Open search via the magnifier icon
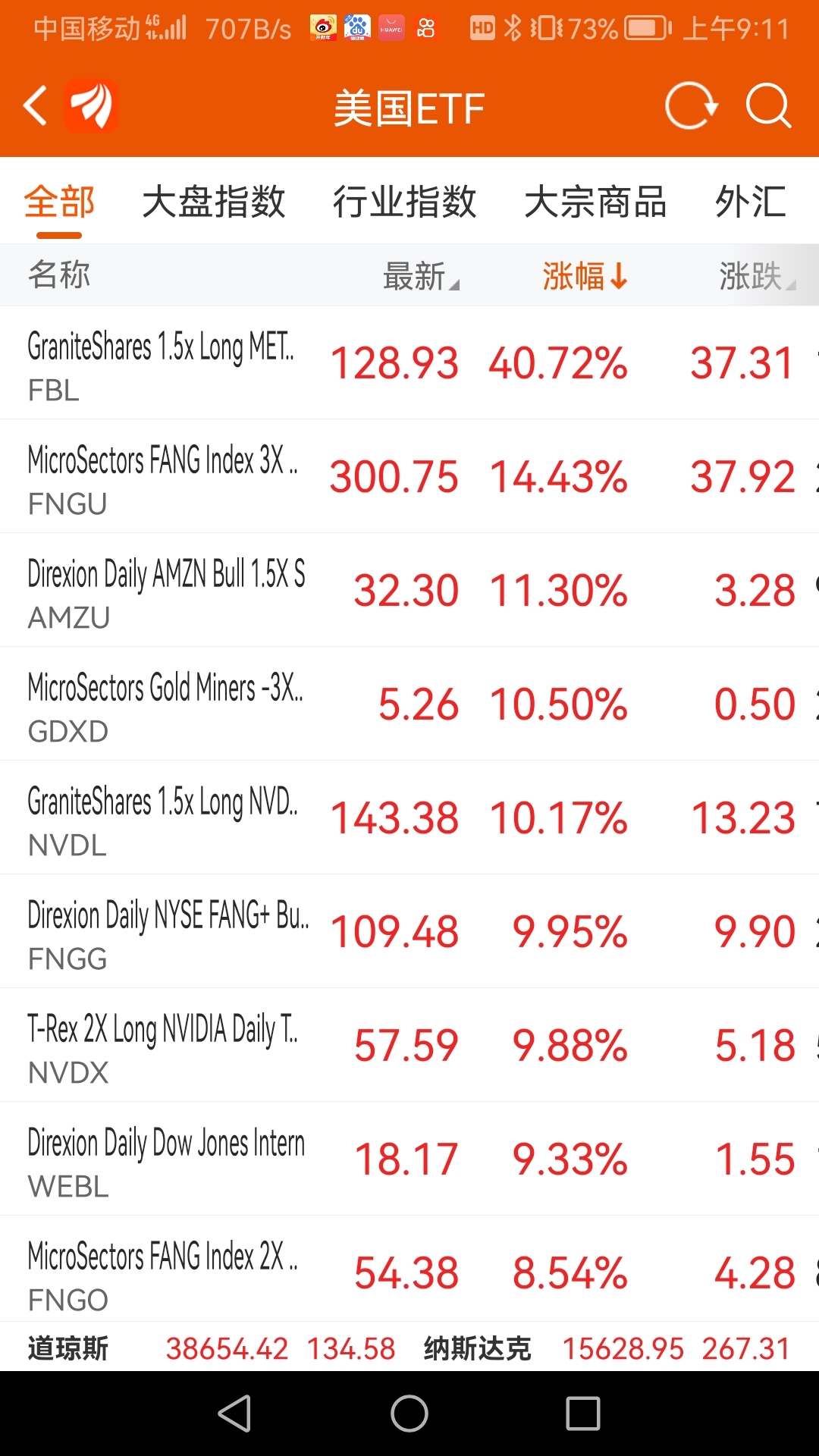The width and height of the screenshot is (819, 1456). 769,107
